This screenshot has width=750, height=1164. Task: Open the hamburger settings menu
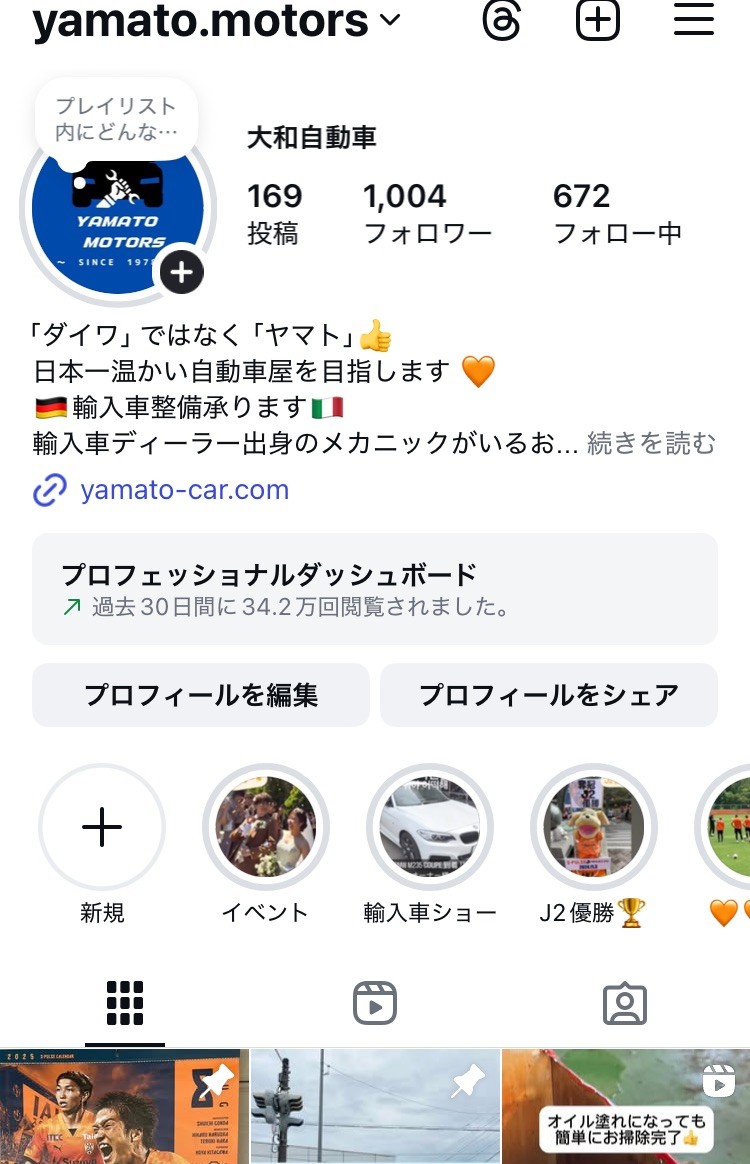(693, 19)
